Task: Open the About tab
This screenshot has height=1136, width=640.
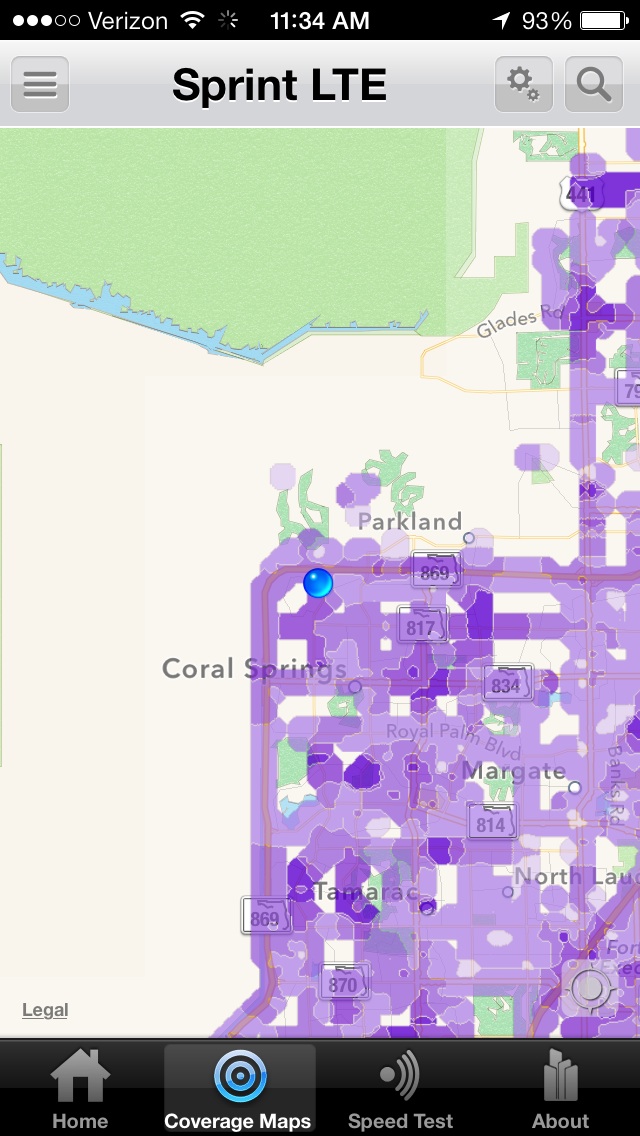Action: (x=560, y=1088)
